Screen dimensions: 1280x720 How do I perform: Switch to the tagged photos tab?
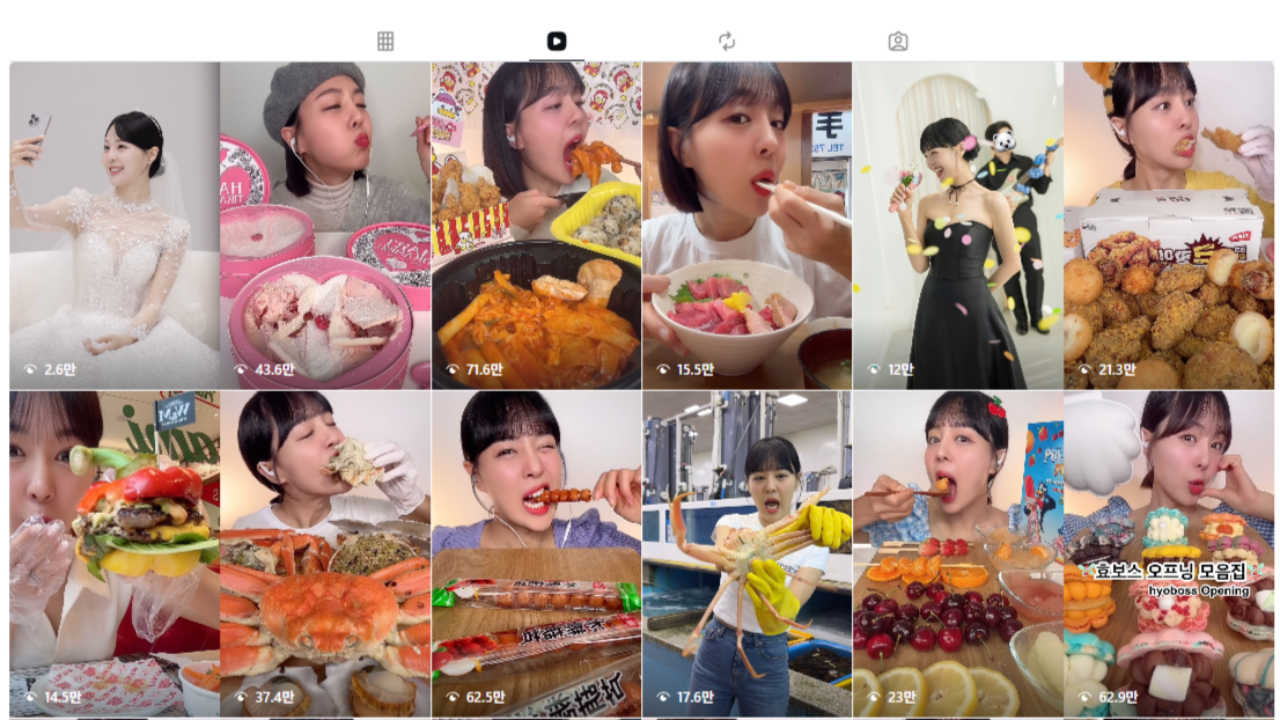coord(898,41)
